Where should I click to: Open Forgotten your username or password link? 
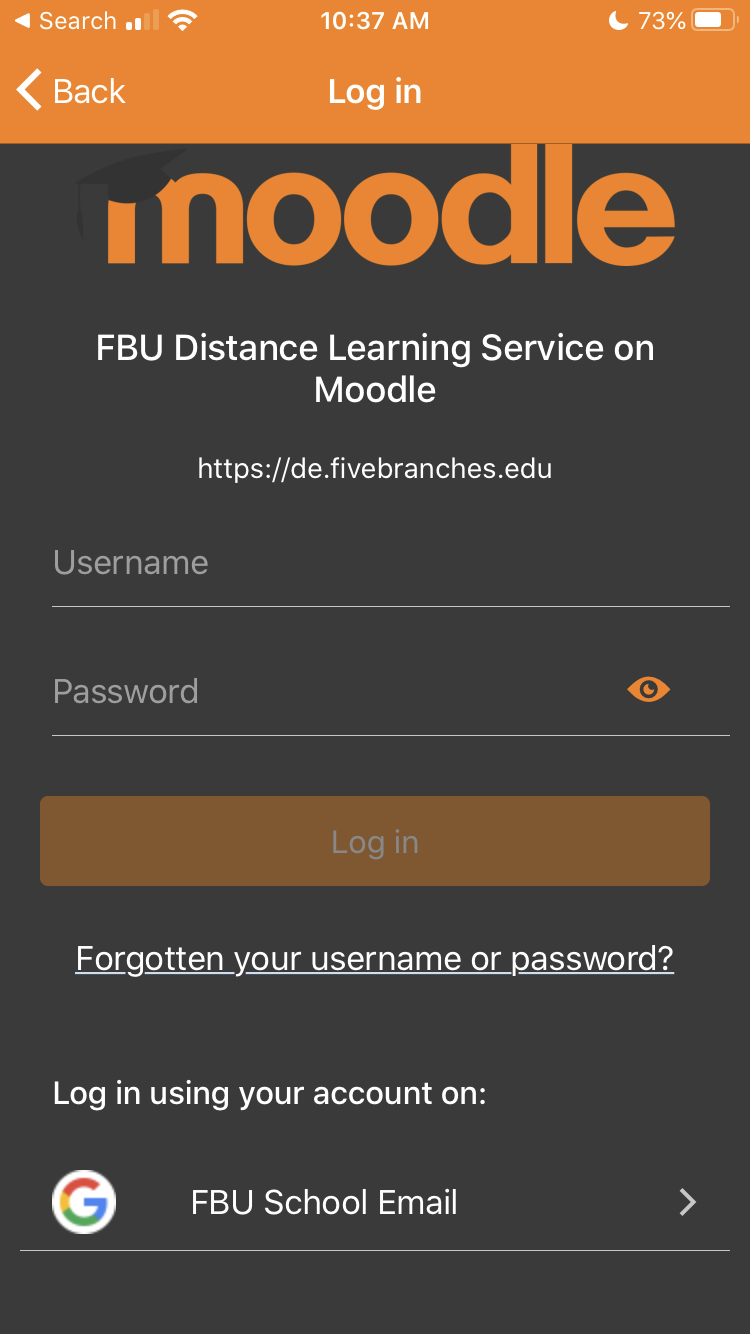tap(375, 958)
